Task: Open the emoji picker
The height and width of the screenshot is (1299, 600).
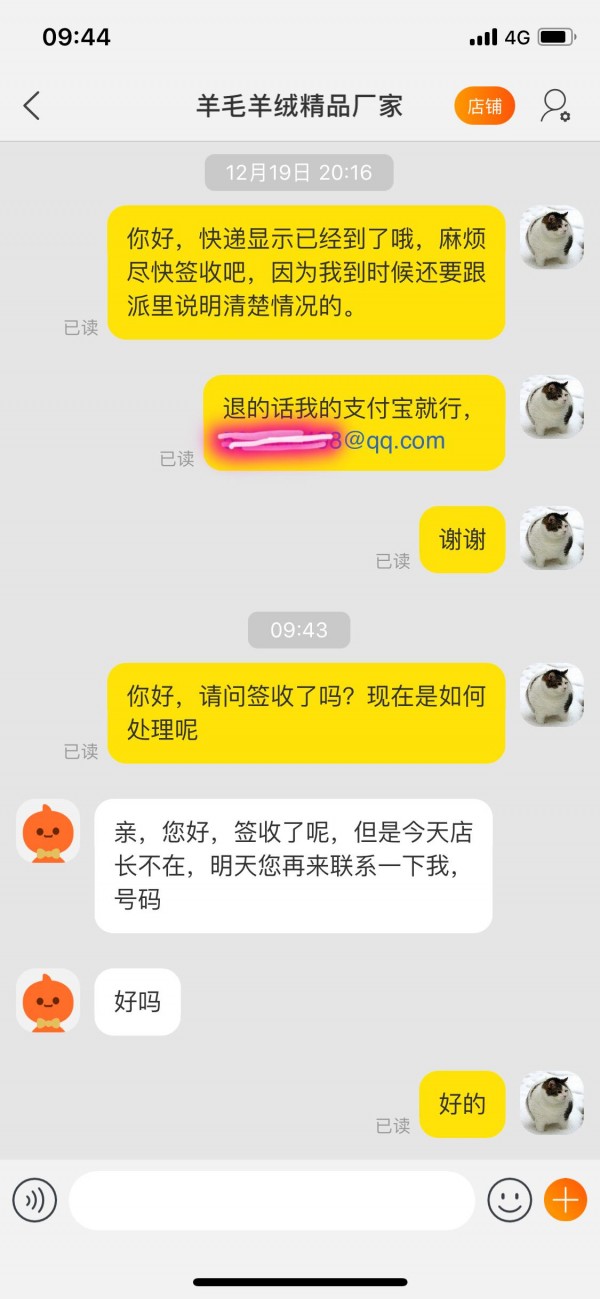Action: pos(510,1200)
